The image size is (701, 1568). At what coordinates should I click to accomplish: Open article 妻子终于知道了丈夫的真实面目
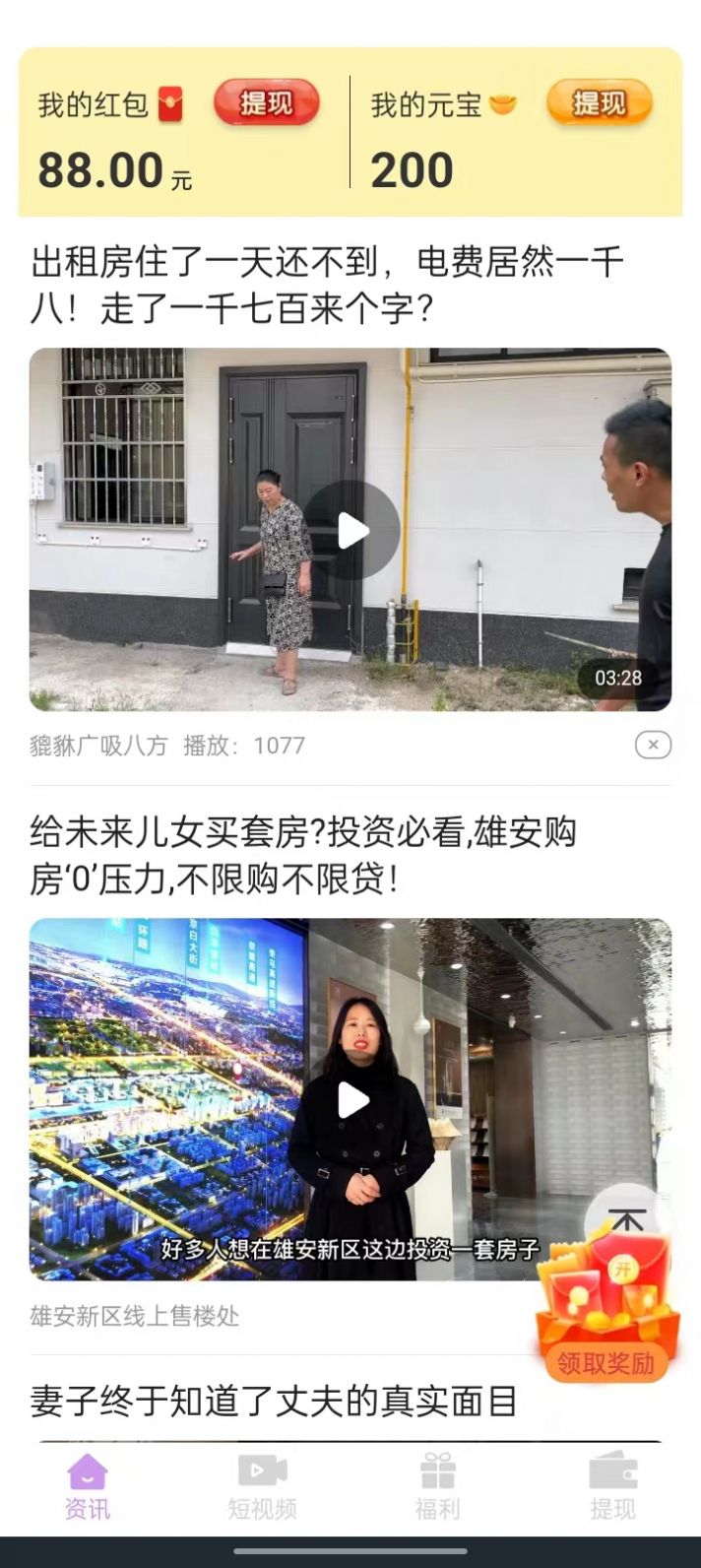click(274, 1401)
